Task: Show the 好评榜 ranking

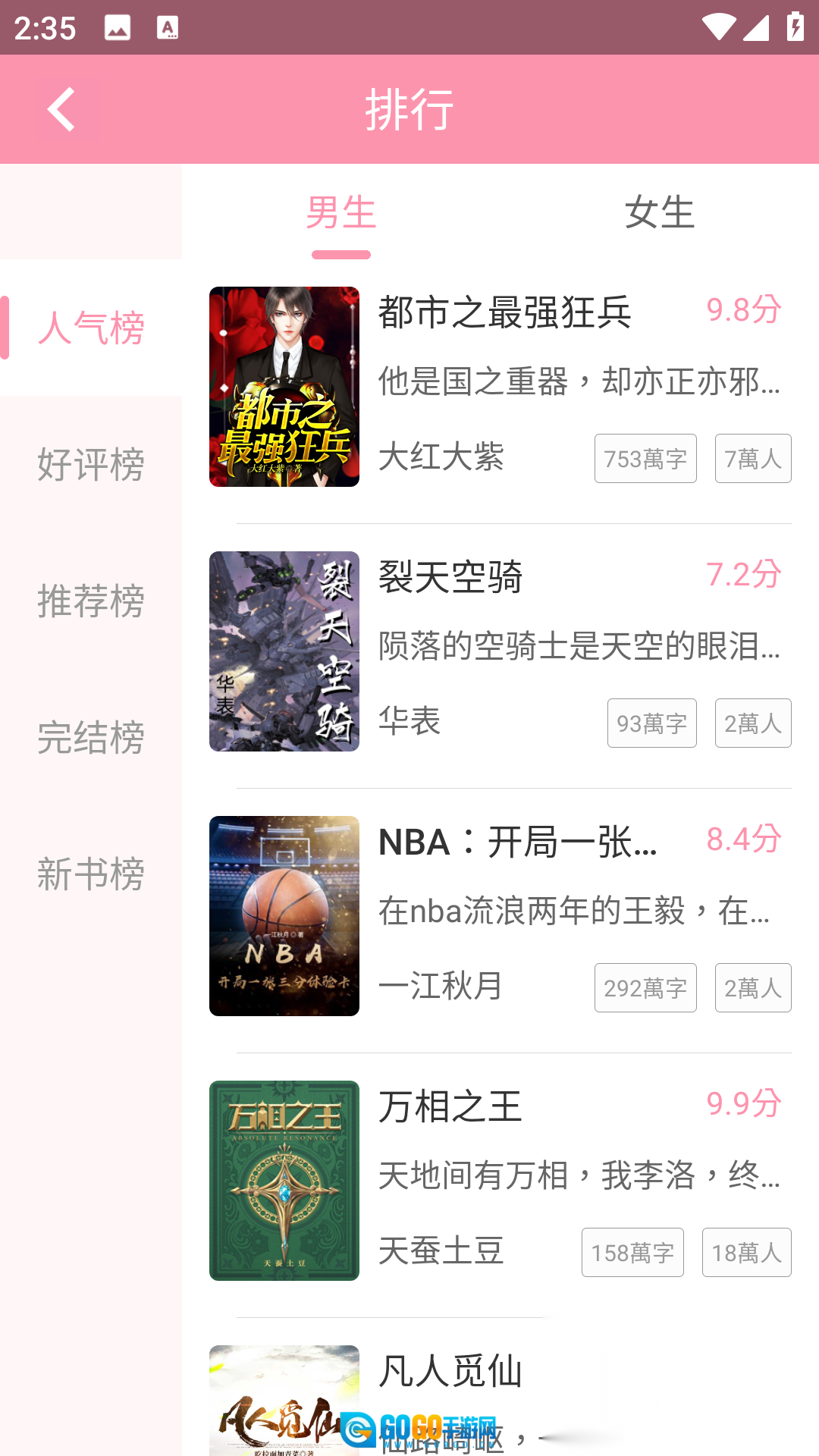Action: coord(91,464)
